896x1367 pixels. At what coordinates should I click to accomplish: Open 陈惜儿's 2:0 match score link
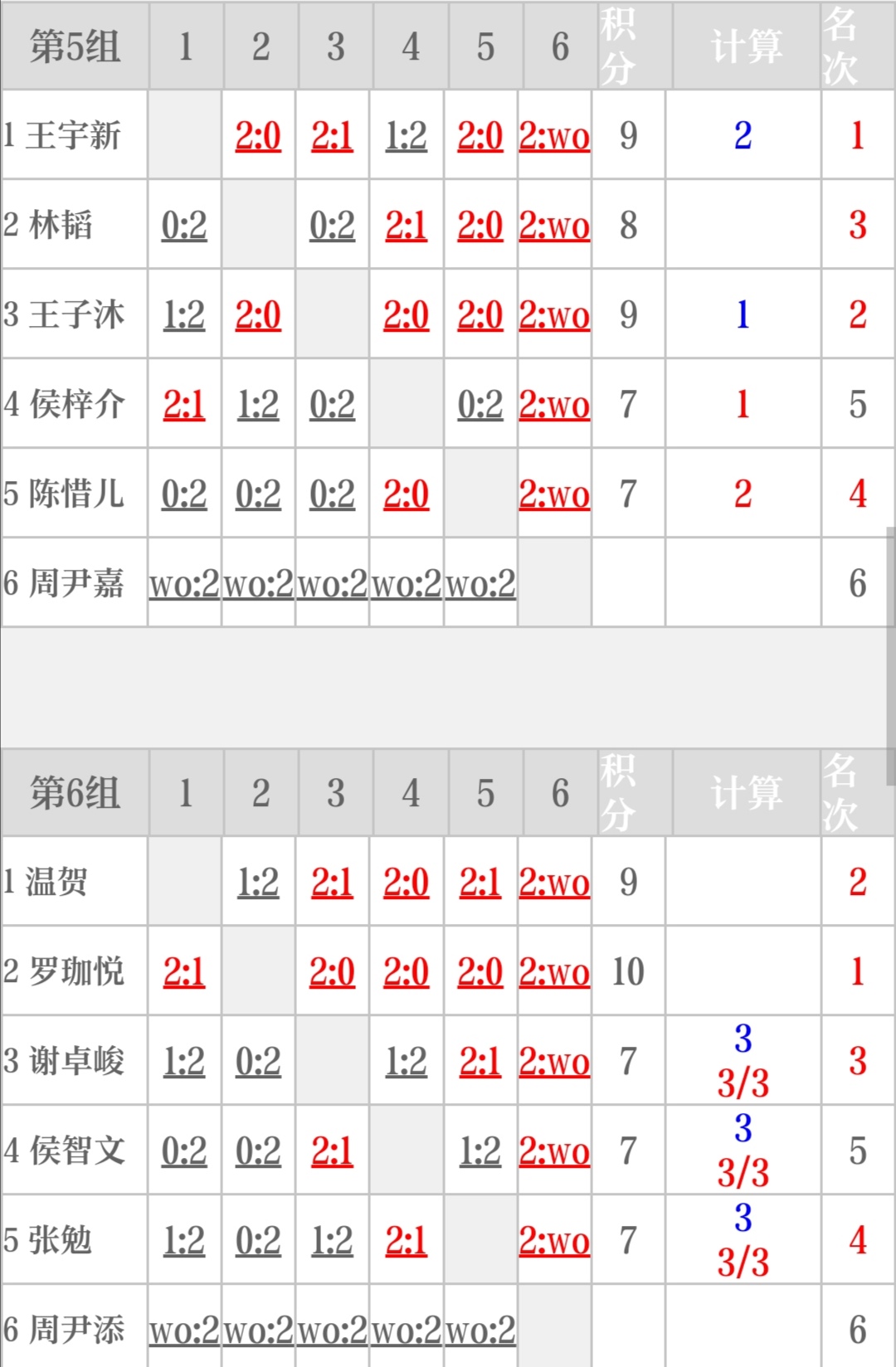click(x=406, y=494)
